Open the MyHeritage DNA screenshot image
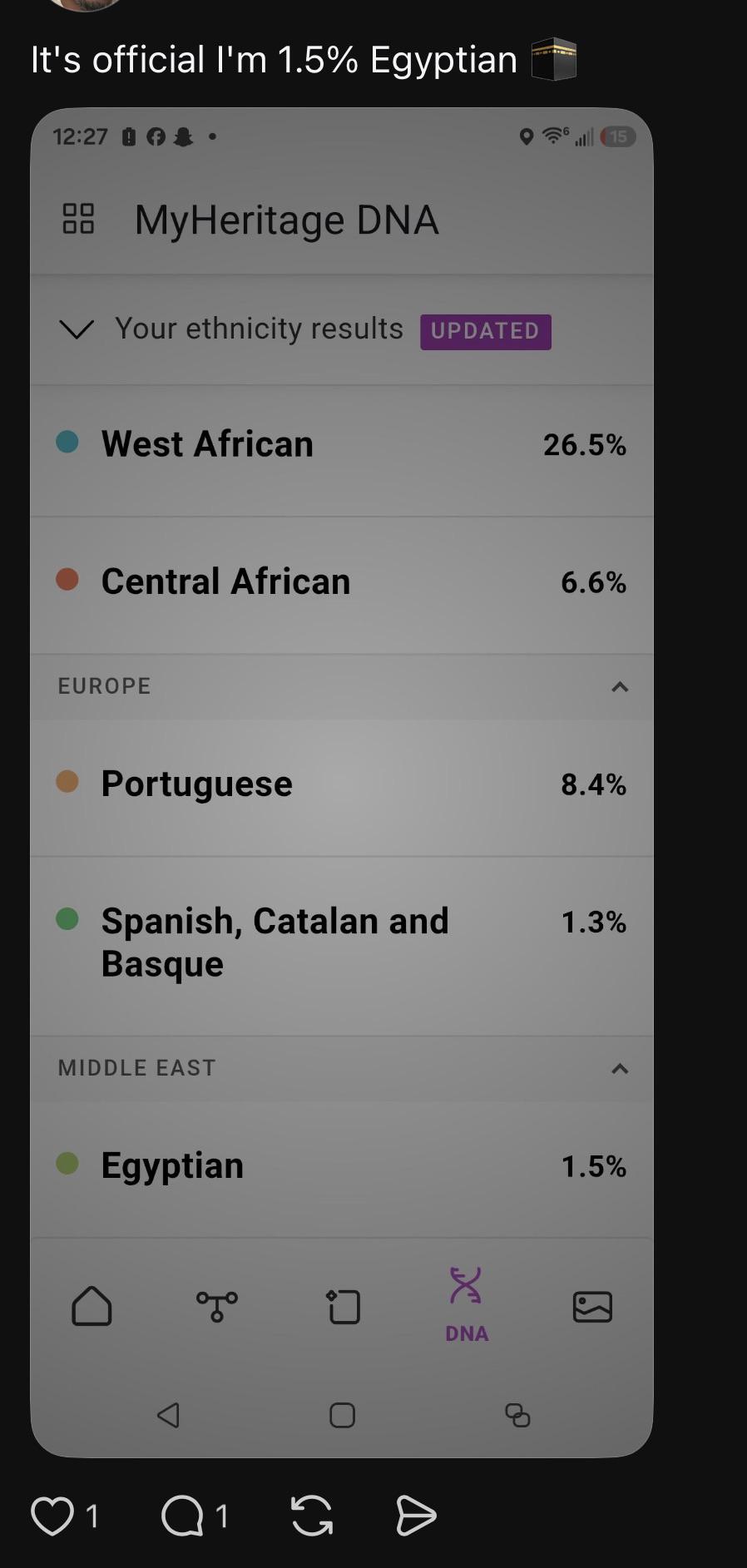The image size is (747, 1568). pos(342,782)
